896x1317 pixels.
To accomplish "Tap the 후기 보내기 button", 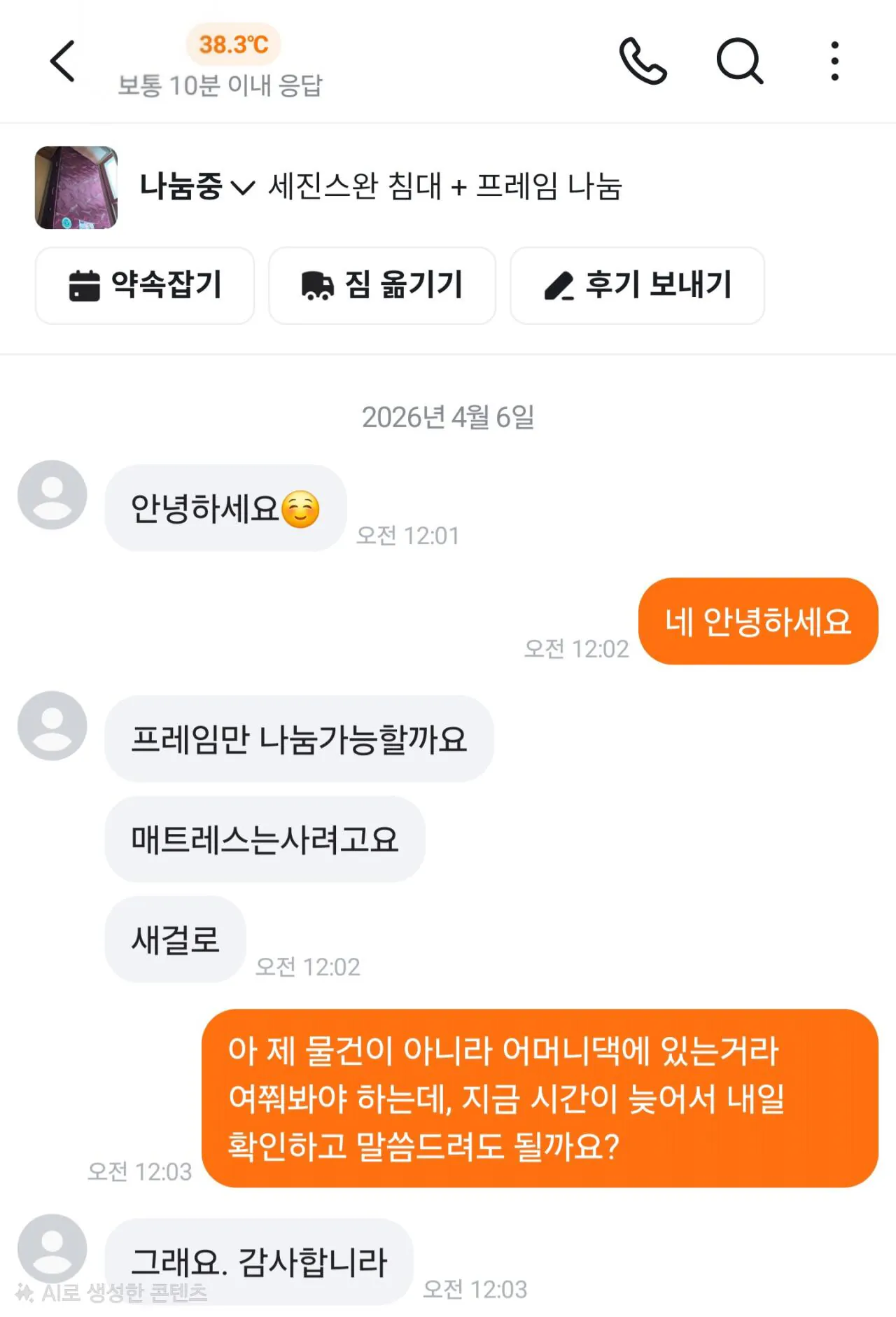I will click(637, 286).
